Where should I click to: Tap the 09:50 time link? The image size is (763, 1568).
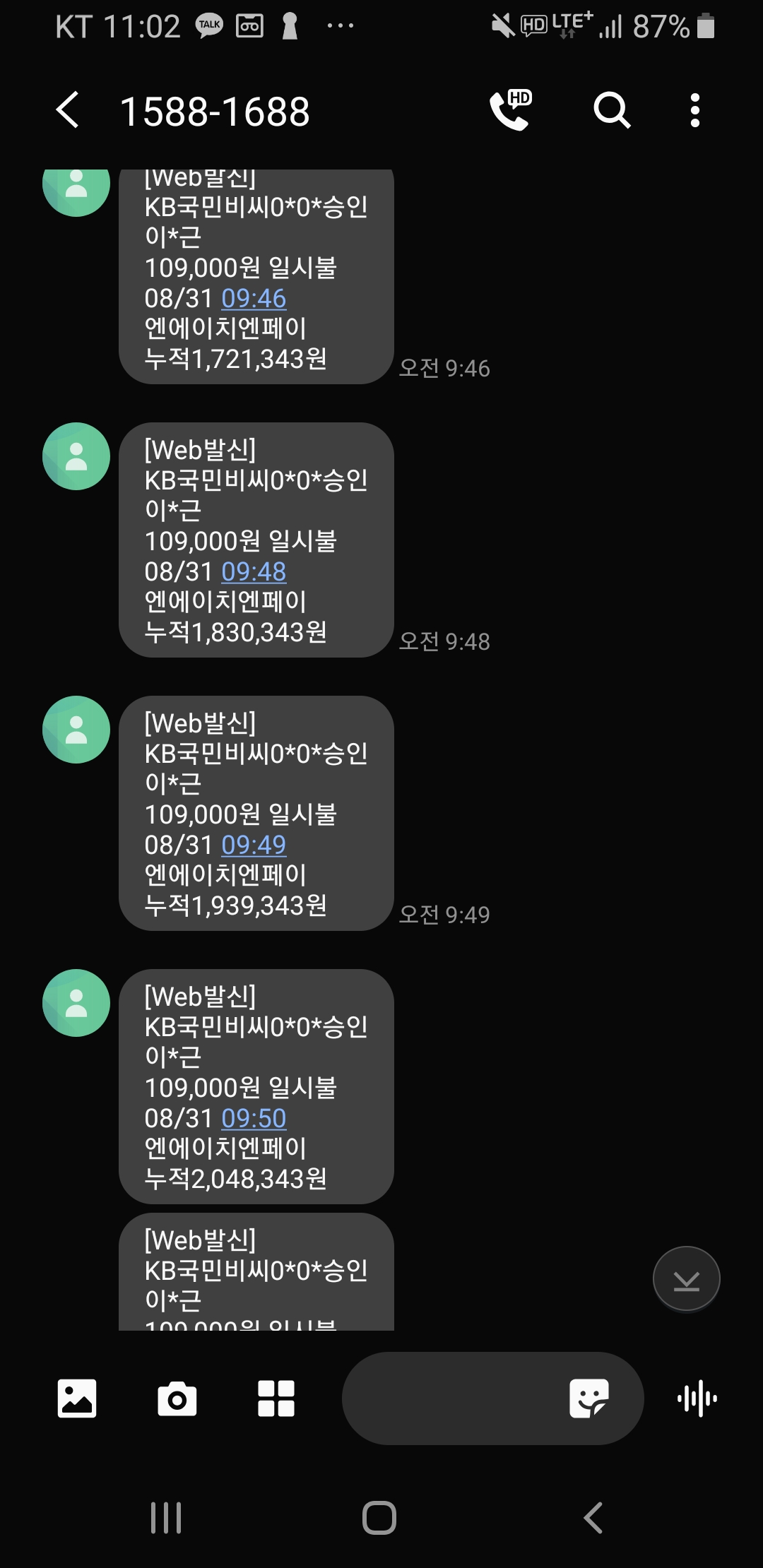[x=254, y=1118]
